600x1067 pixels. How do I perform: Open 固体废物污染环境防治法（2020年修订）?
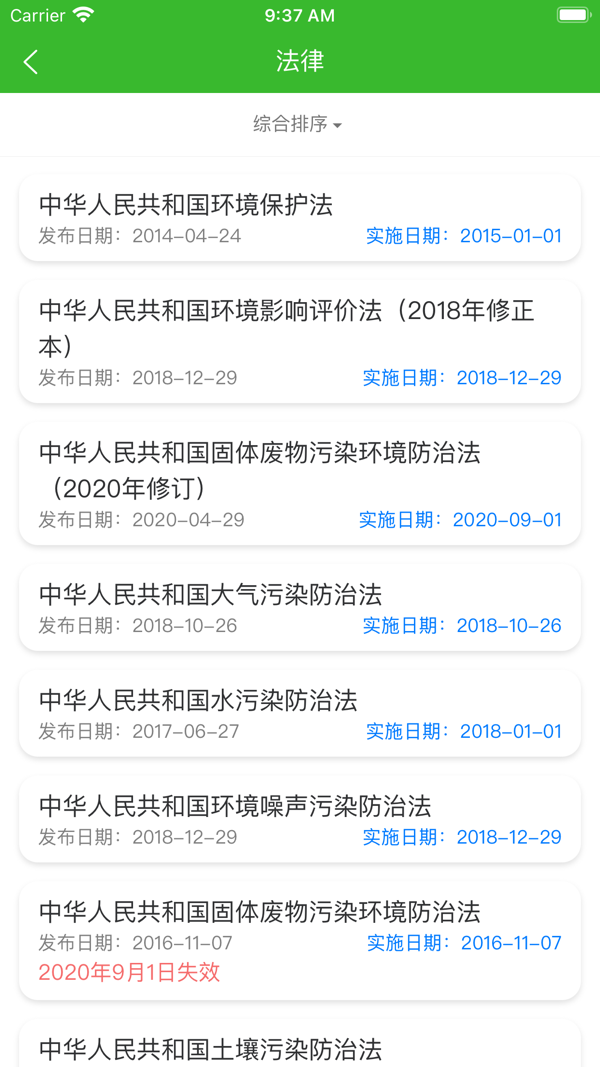pos(300,484)
